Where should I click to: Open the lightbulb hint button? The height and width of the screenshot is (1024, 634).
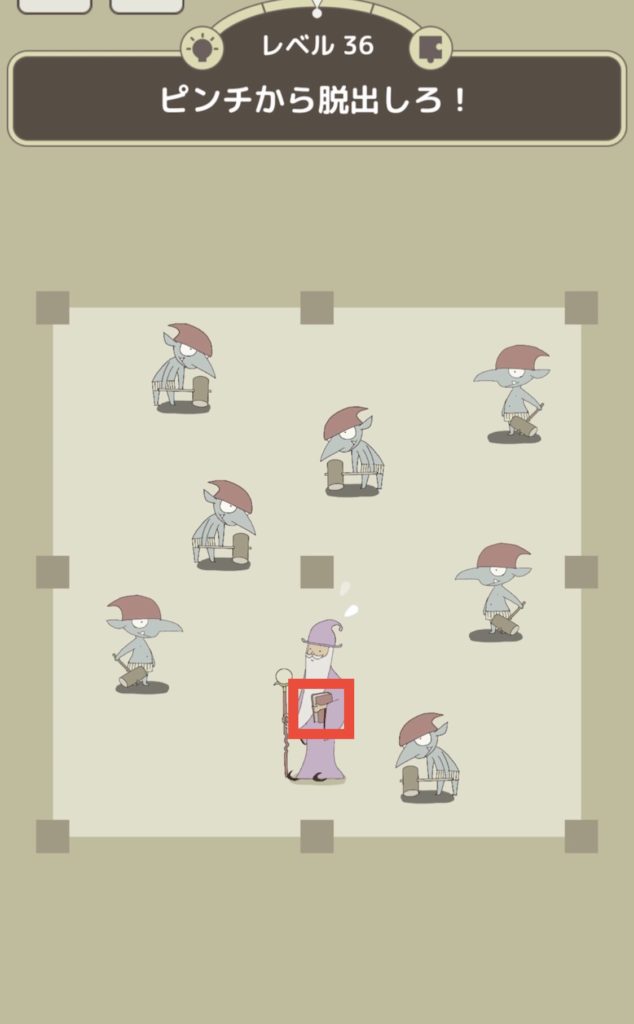(202, 48)
